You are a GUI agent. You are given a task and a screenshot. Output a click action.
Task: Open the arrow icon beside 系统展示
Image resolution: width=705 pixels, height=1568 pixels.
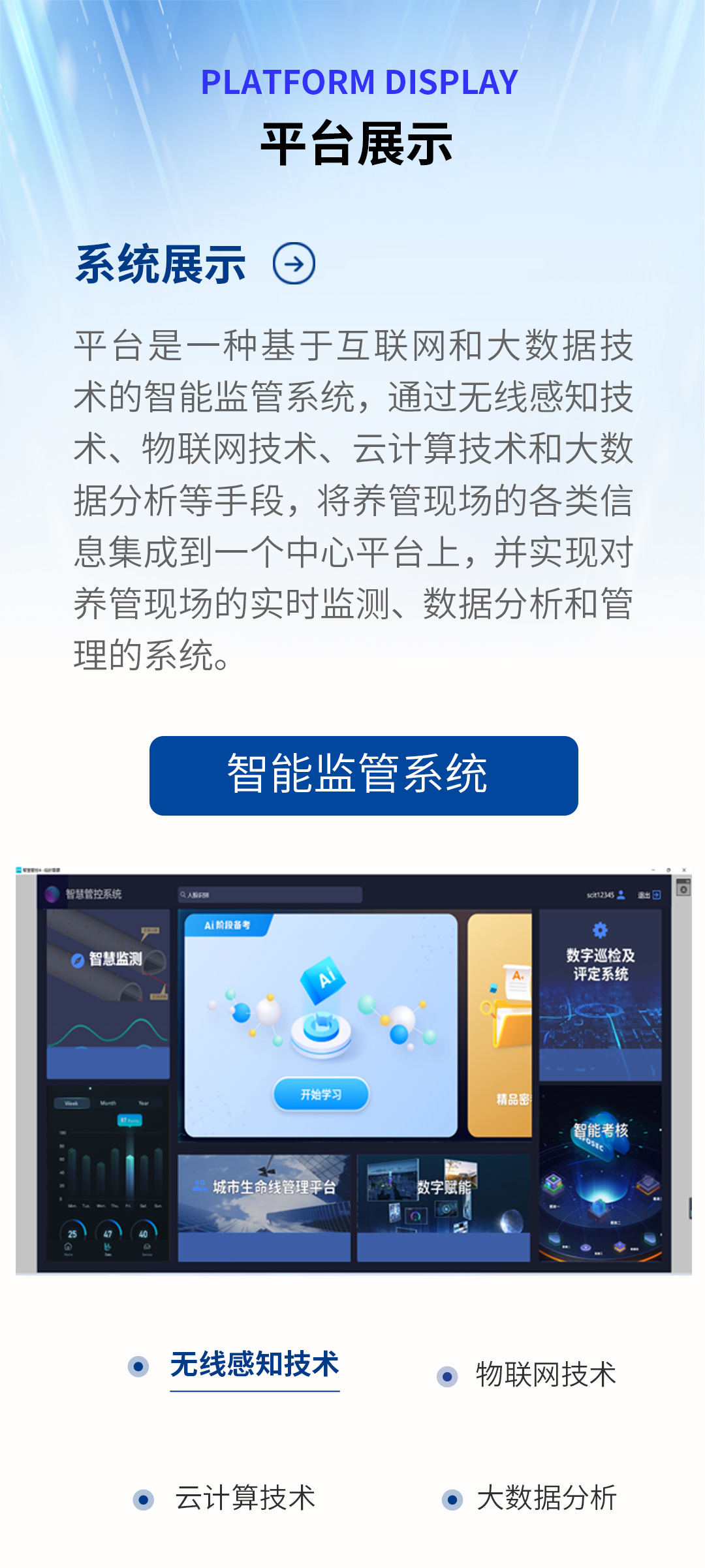[x=294, y=264]
